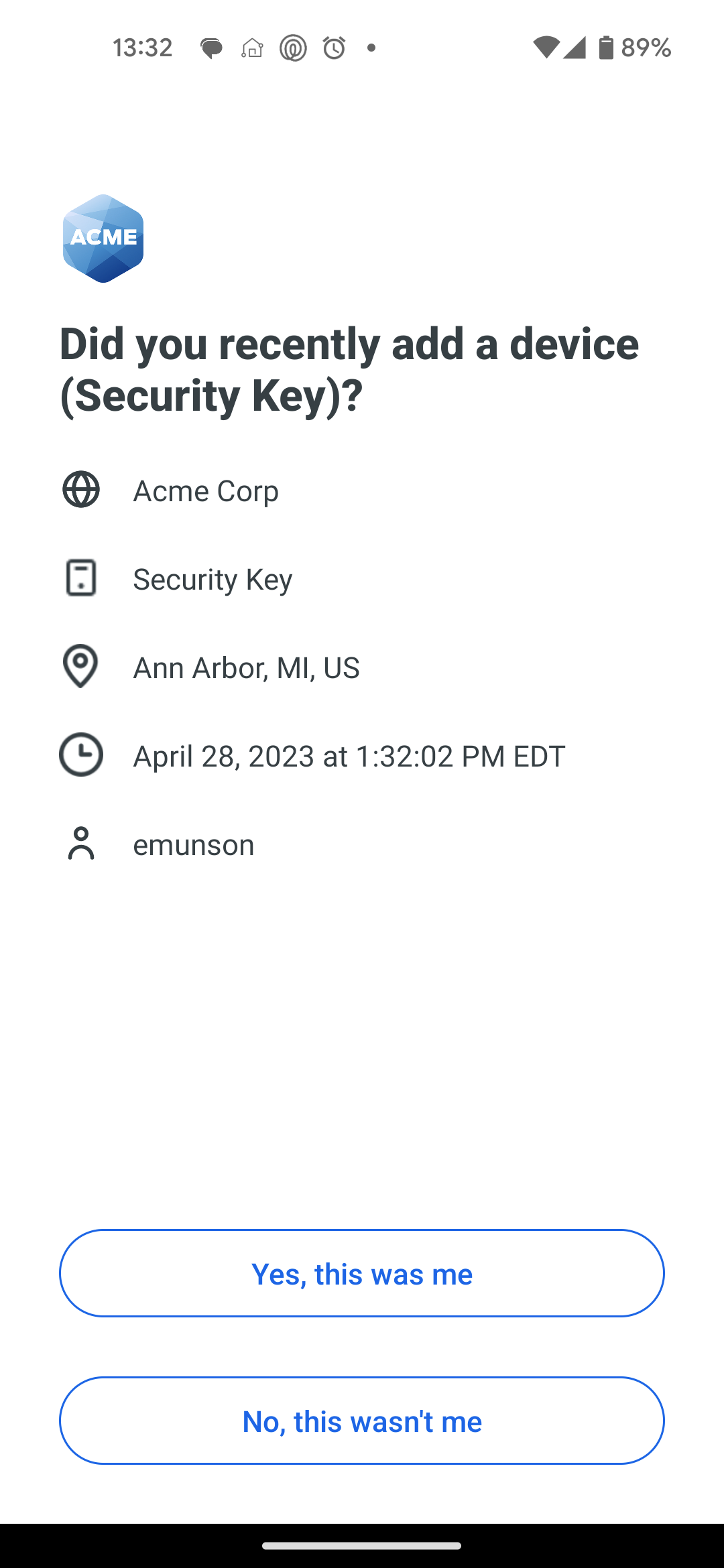
Task: Select the globe icon beside Acme Corp
Action: (x=80, y=490)
